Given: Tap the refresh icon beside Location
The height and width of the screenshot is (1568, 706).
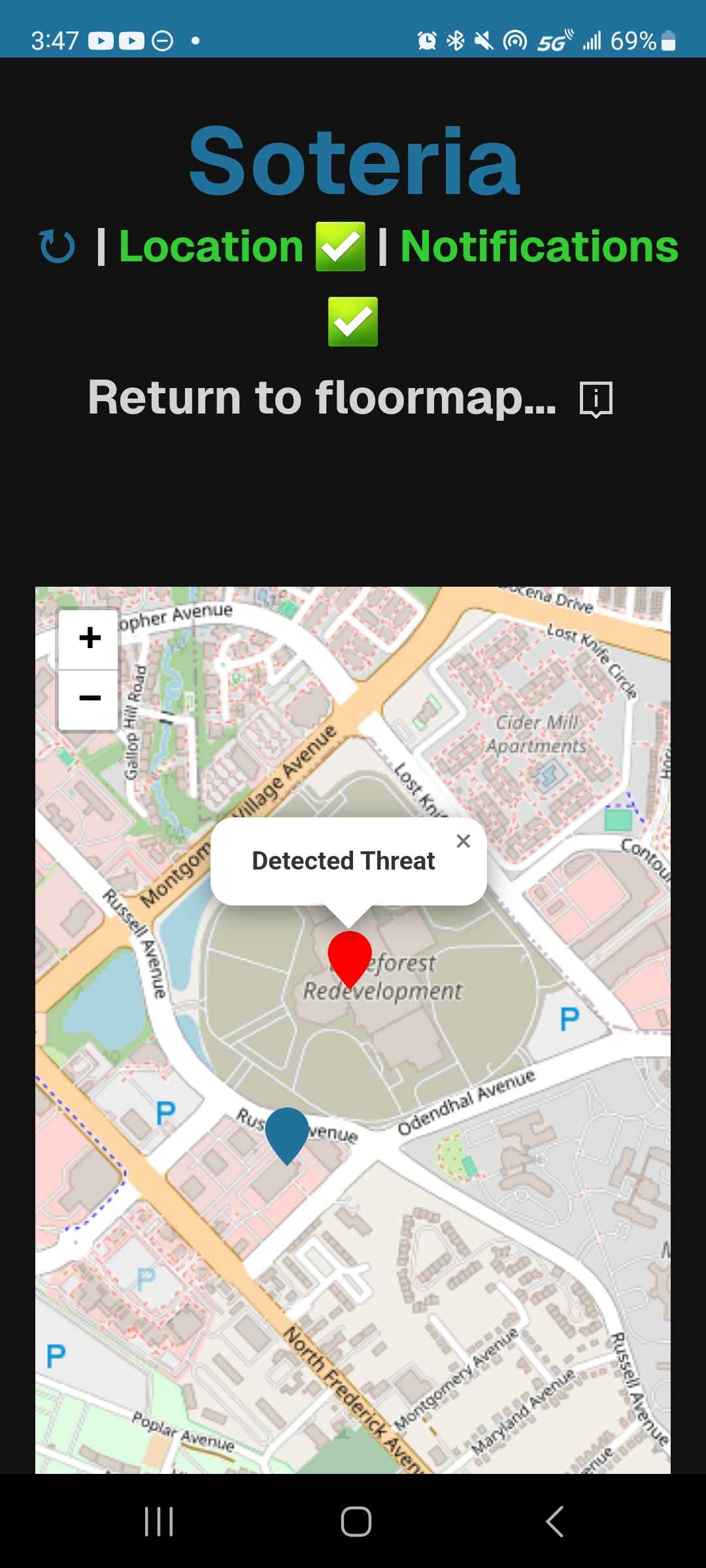Looking at the screenshot, I should click(x=58, y=247).
